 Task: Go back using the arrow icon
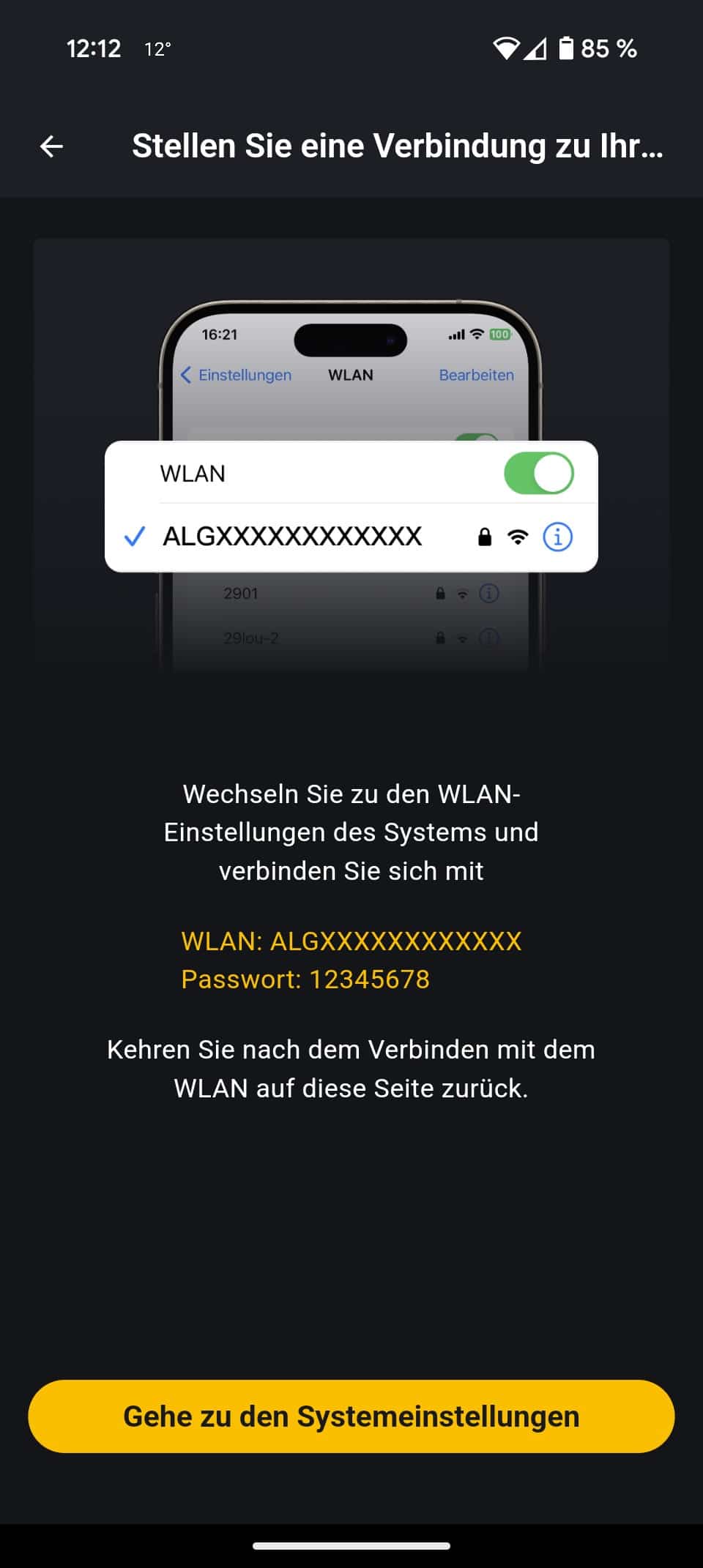51,146
